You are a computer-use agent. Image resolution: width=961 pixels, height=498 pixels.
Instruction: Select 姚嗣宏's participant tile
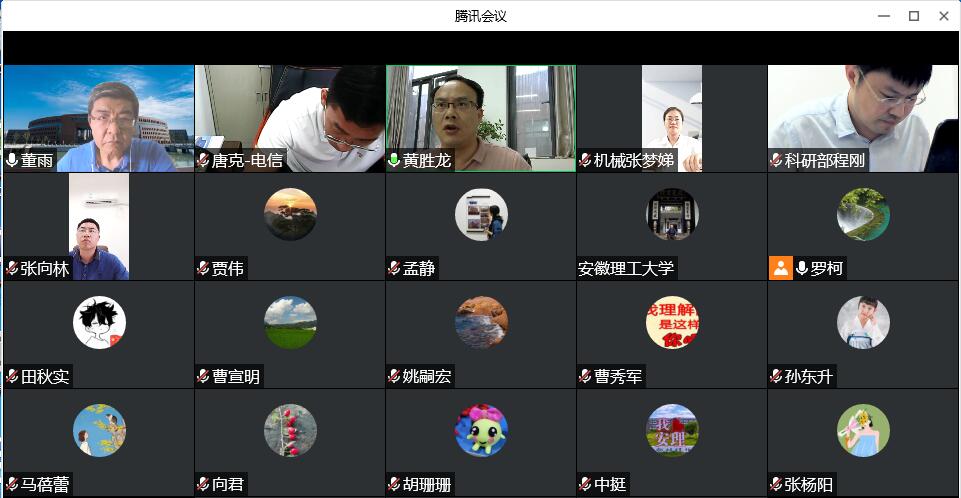[480, 334]
